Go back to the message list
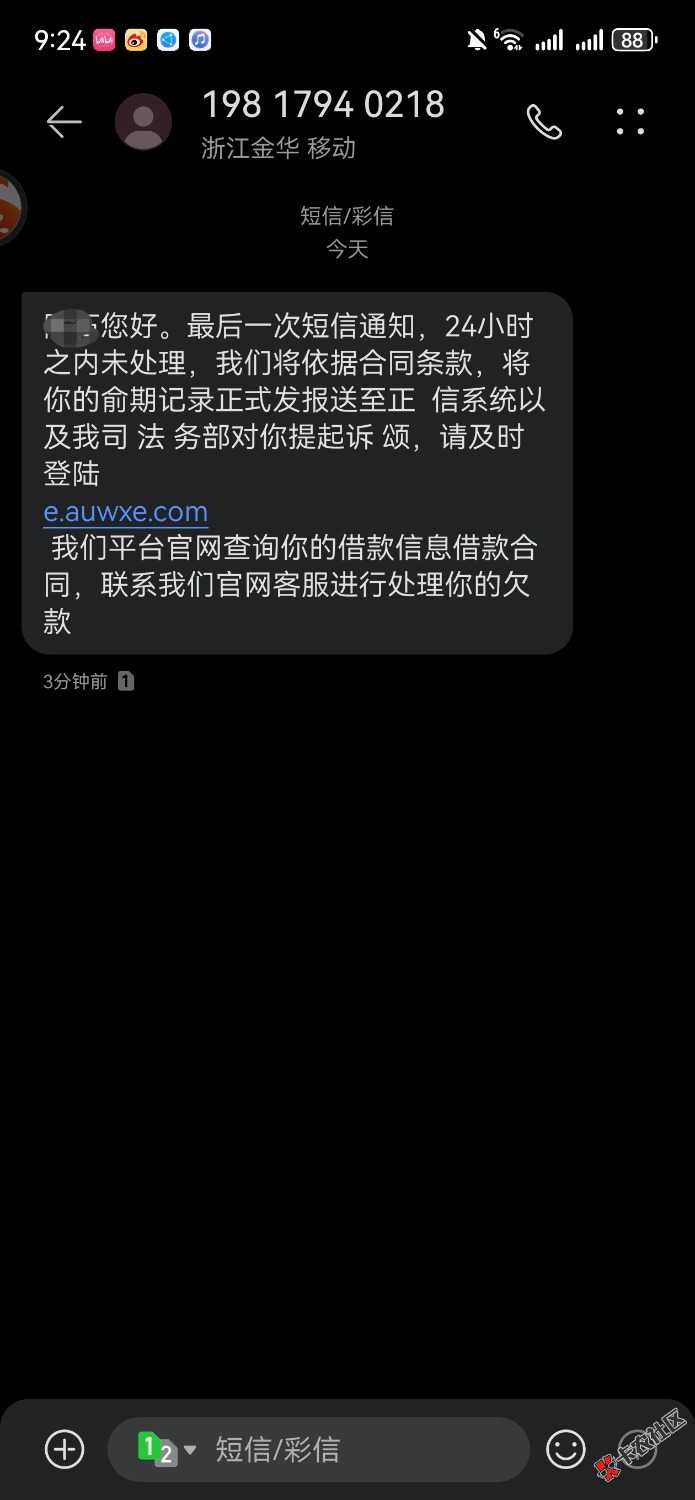The image size is (695, 1500). pos(64,122)
